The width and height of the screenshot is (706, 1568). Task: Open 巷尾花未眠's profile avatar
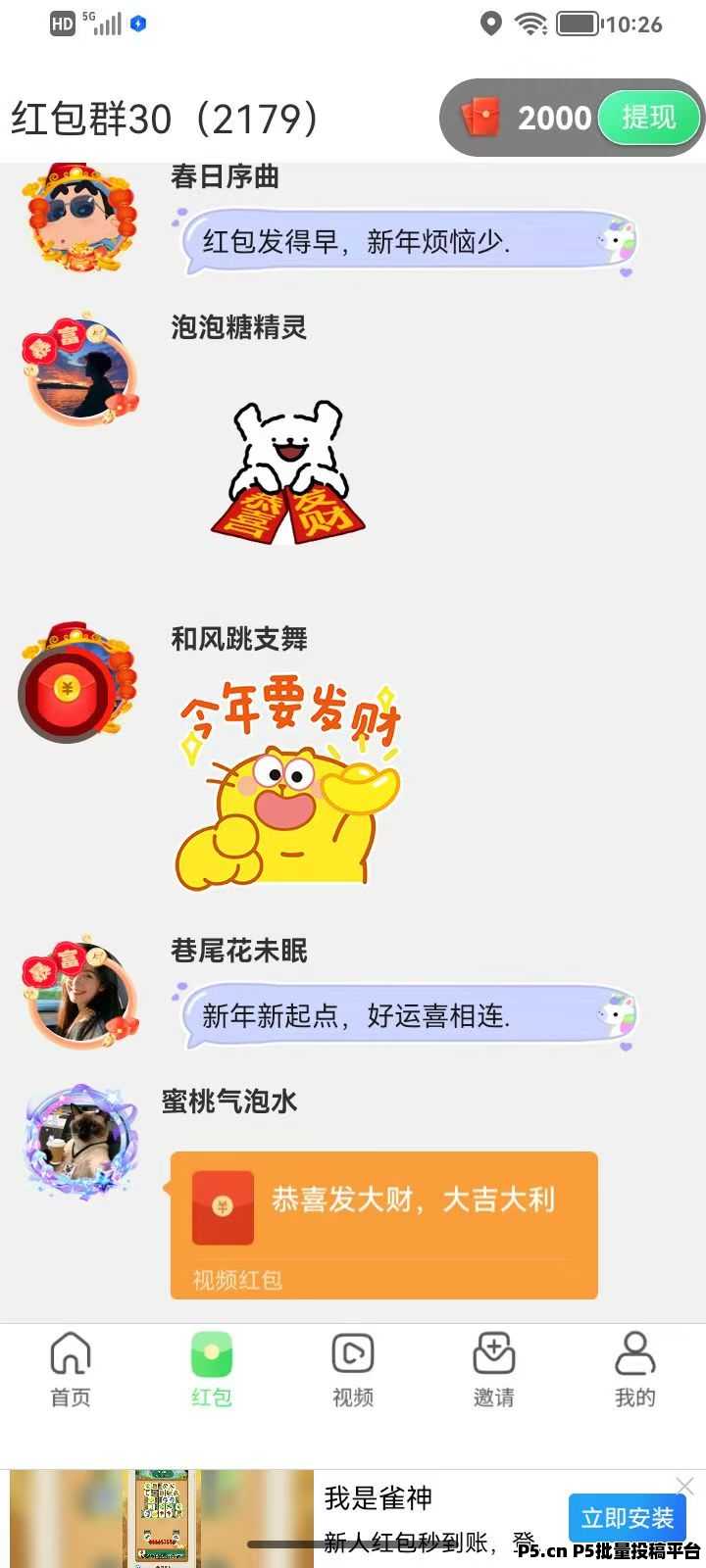pos(80,993)
